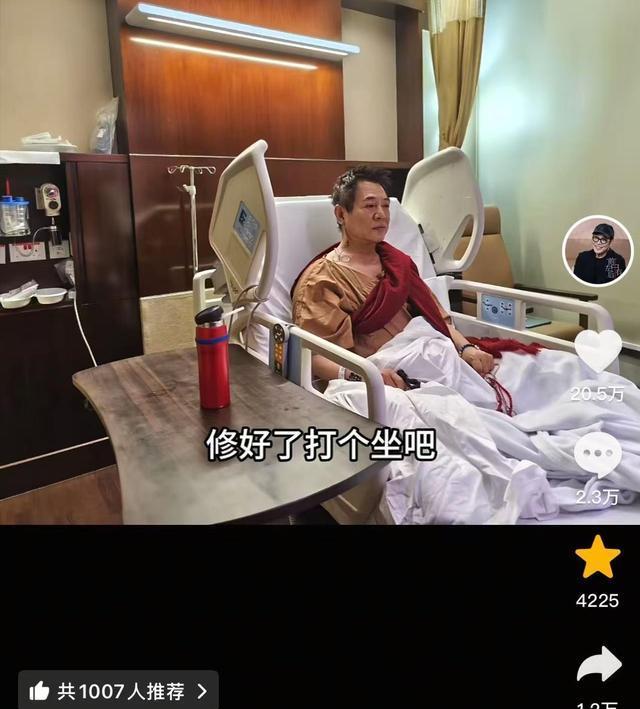Viewport: 640px width, 709px height.
Task: Like this video with the heart
Action: tap(597, 352)
